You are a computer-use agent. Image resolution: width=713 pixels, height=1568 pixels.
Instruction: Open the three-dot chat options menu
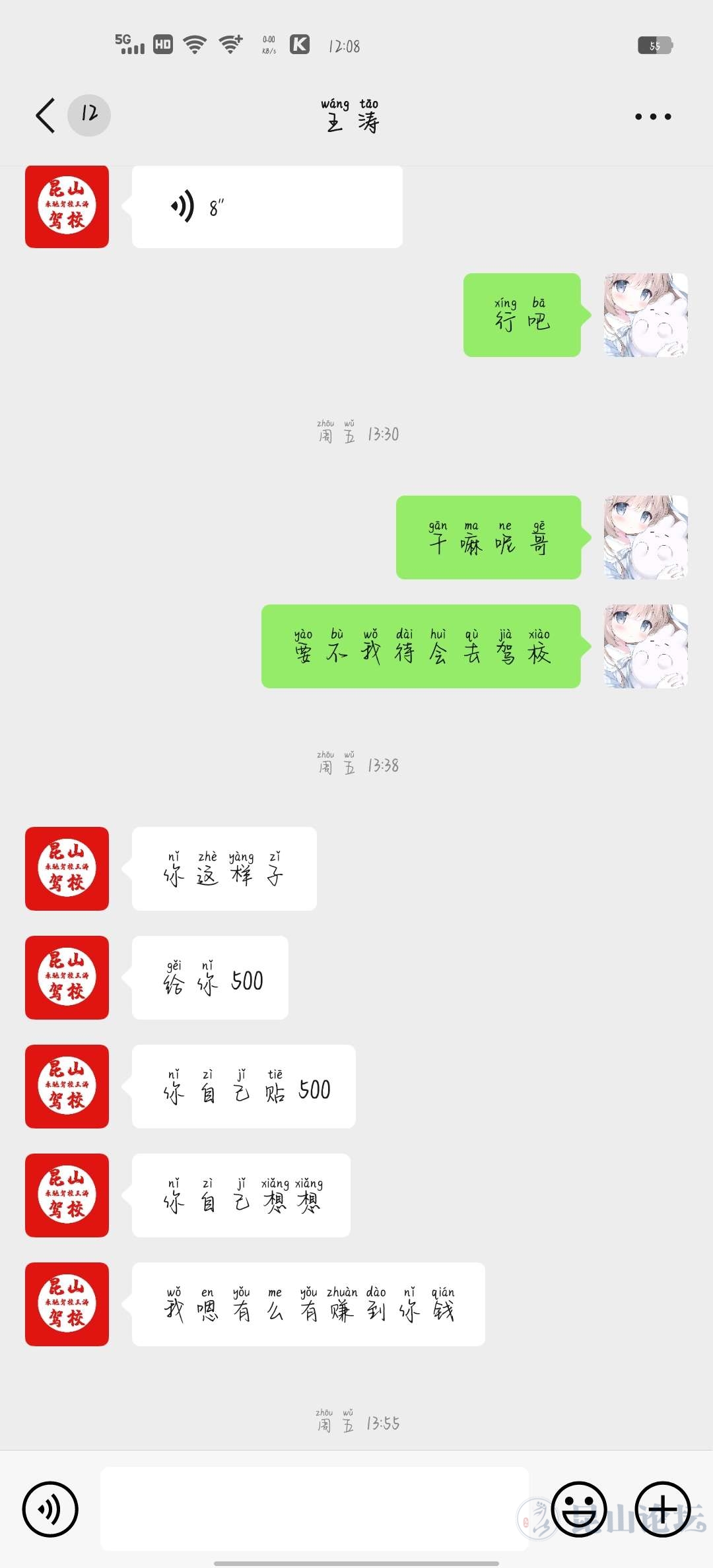pos(653,117)
